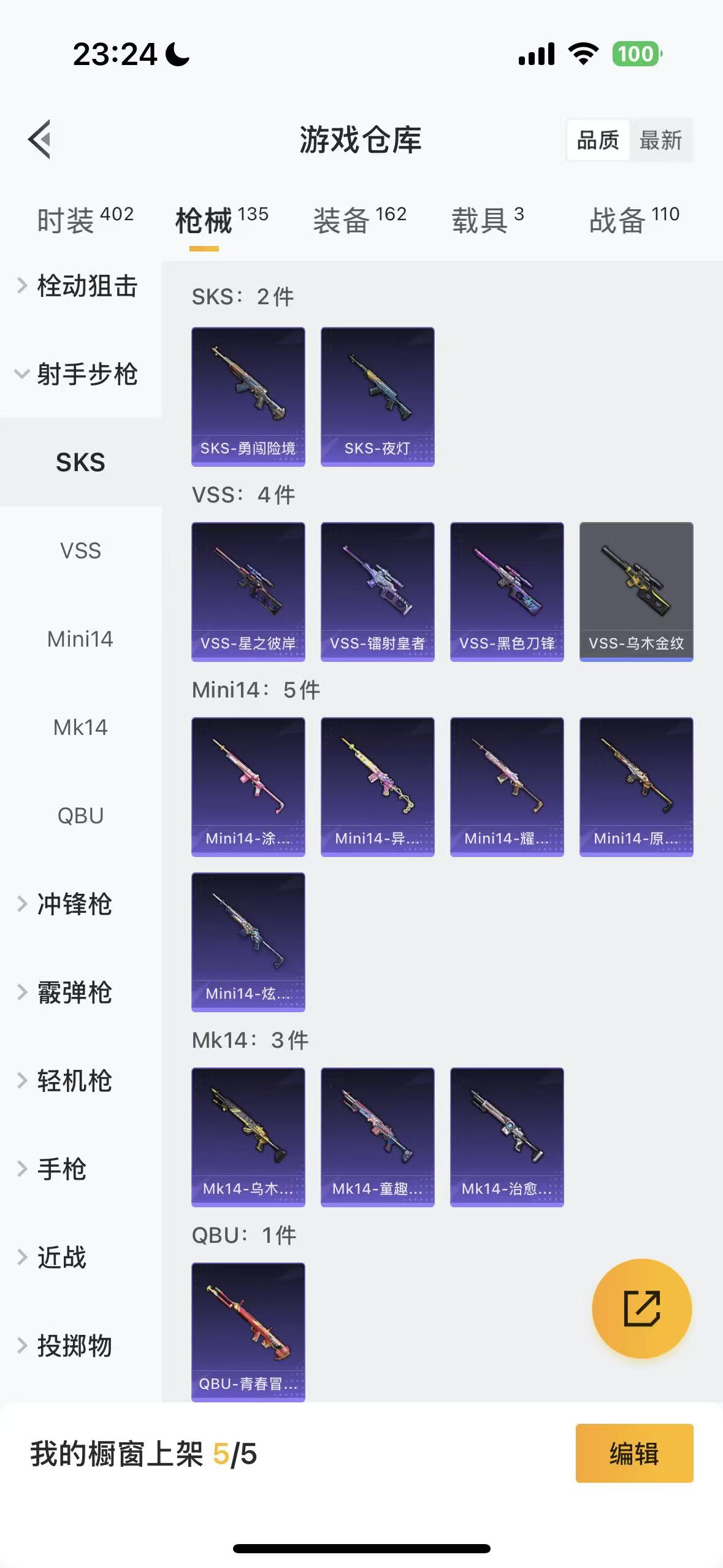Open the 战备 tab
Image resolution: width=723 pixels, height=1568 pixels.
(x=633, y=220)
